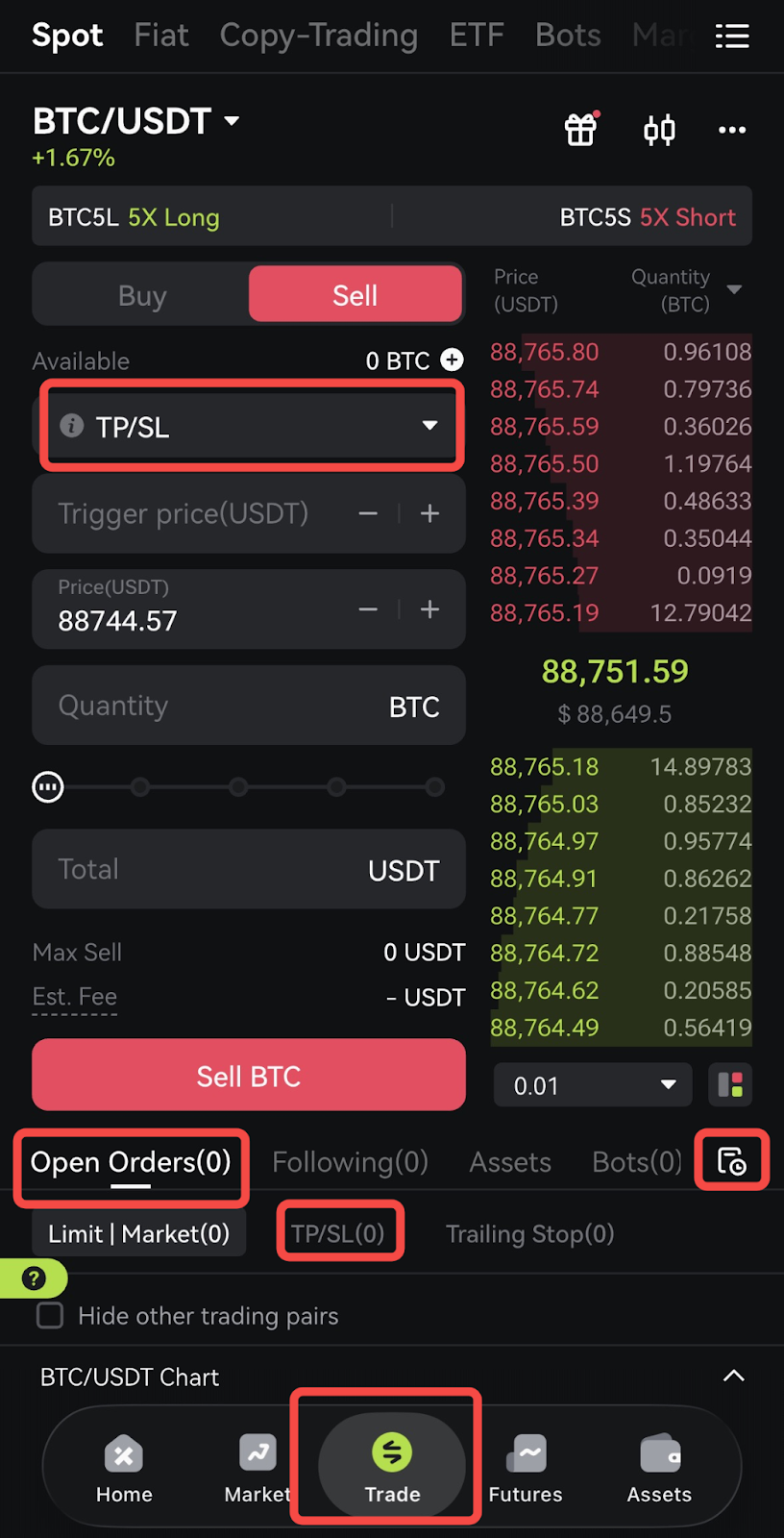Image resolution: width=784 pixels, height=1538 pixels.
Task: Add BTC funds with the plus icon
Action: 452,360
